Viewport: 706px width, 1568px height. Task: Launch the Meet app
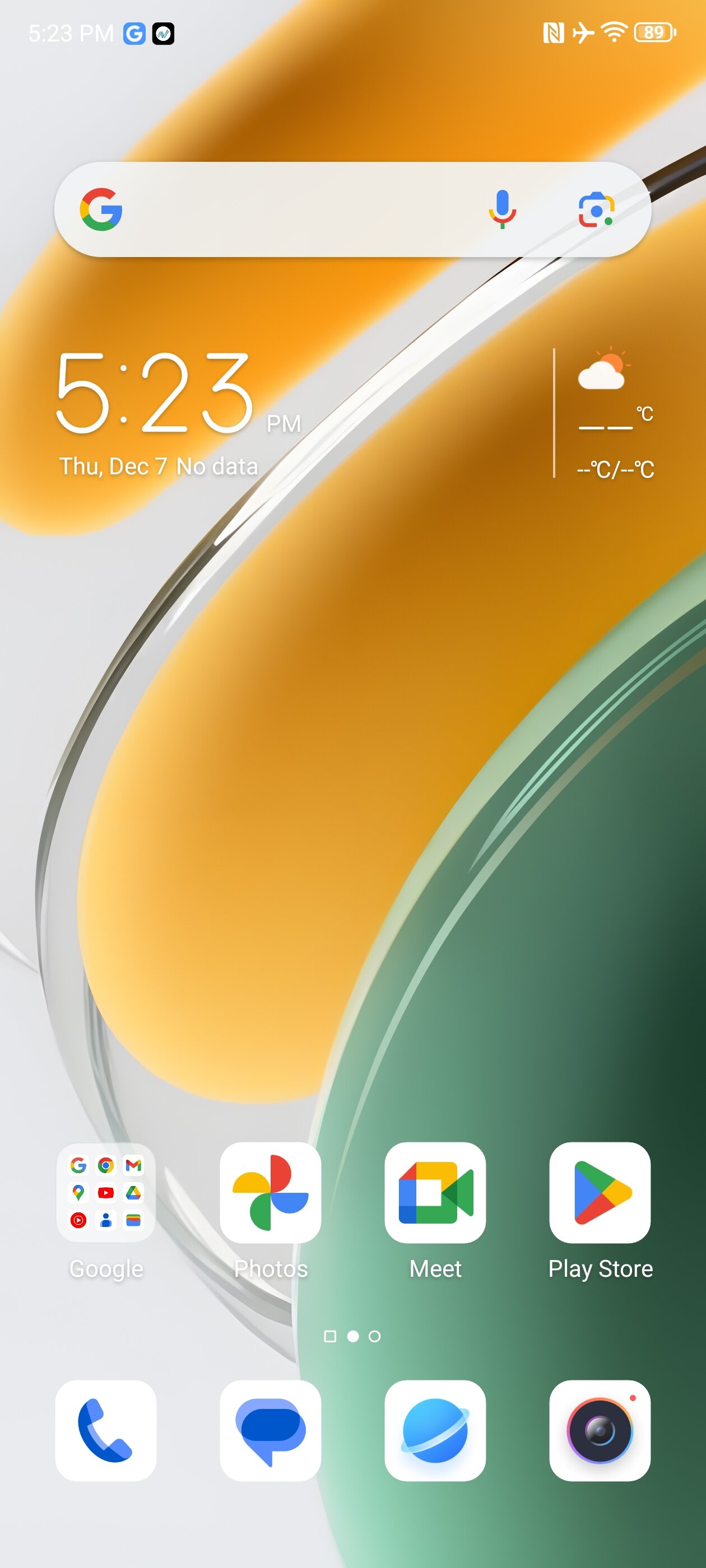[435, 1192]
